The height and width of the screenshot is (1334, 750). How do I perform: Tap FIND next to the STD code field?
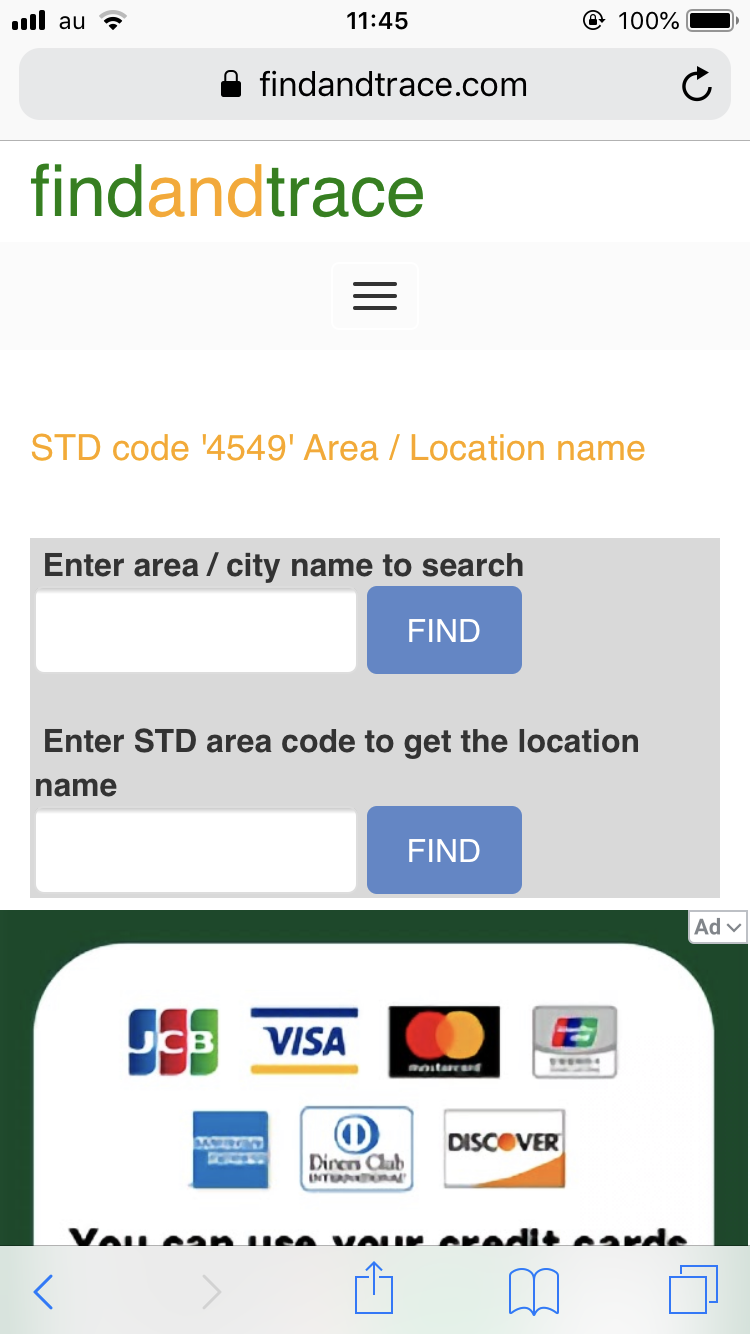tap(444, 851)
